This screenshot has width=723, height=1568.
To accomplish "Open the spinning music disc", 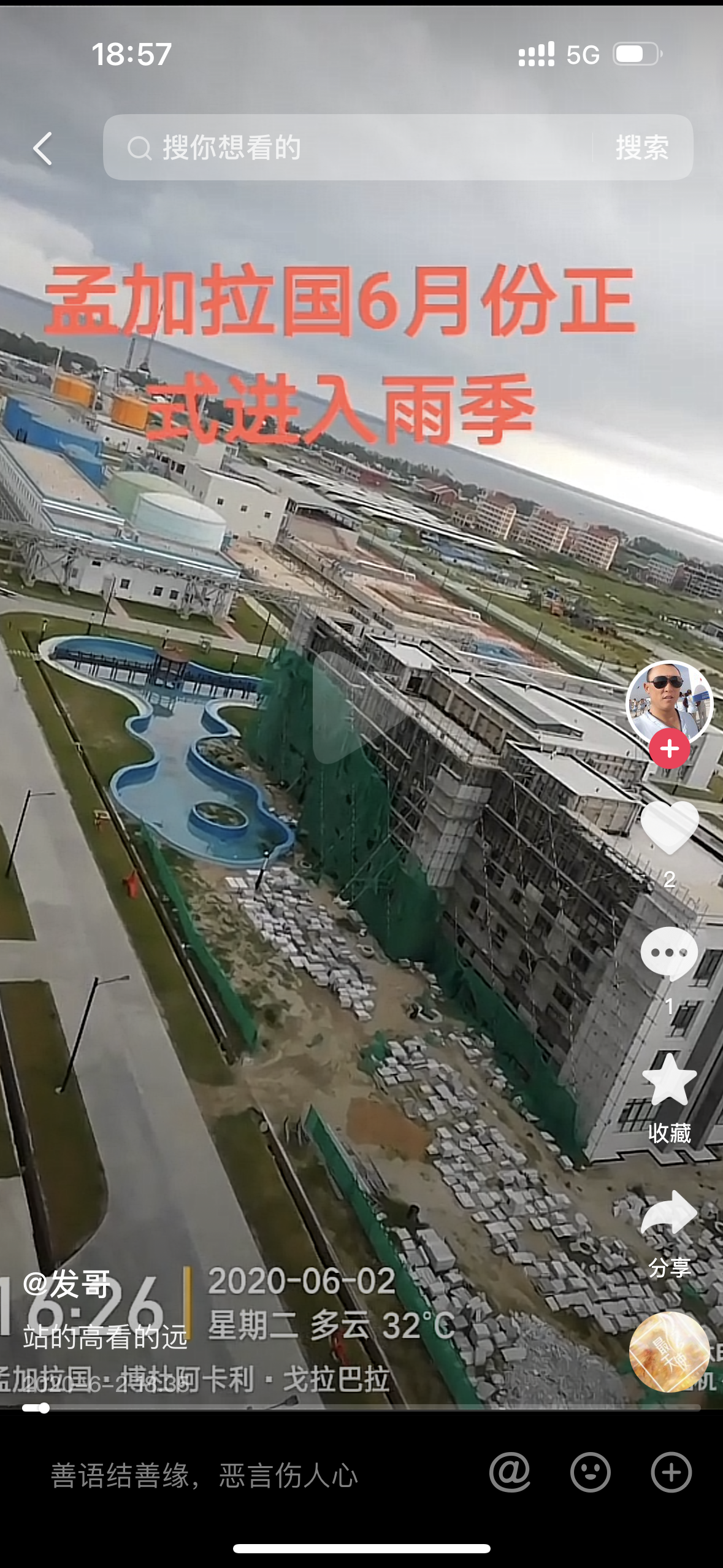I will pyautogui.click(x=669, y=1351).
